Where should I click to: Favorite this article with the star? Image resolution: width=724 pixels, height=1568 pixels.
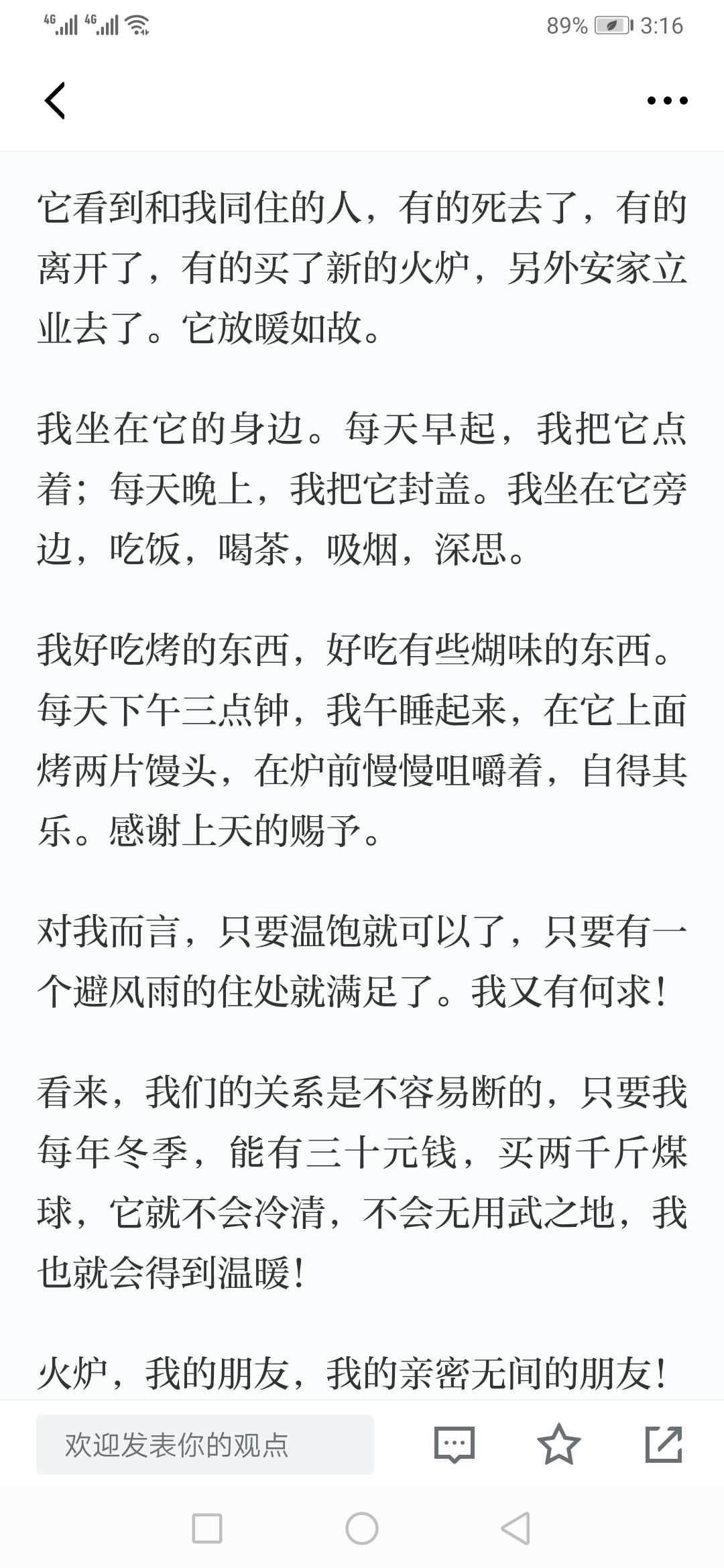[x=558, y=1444]
